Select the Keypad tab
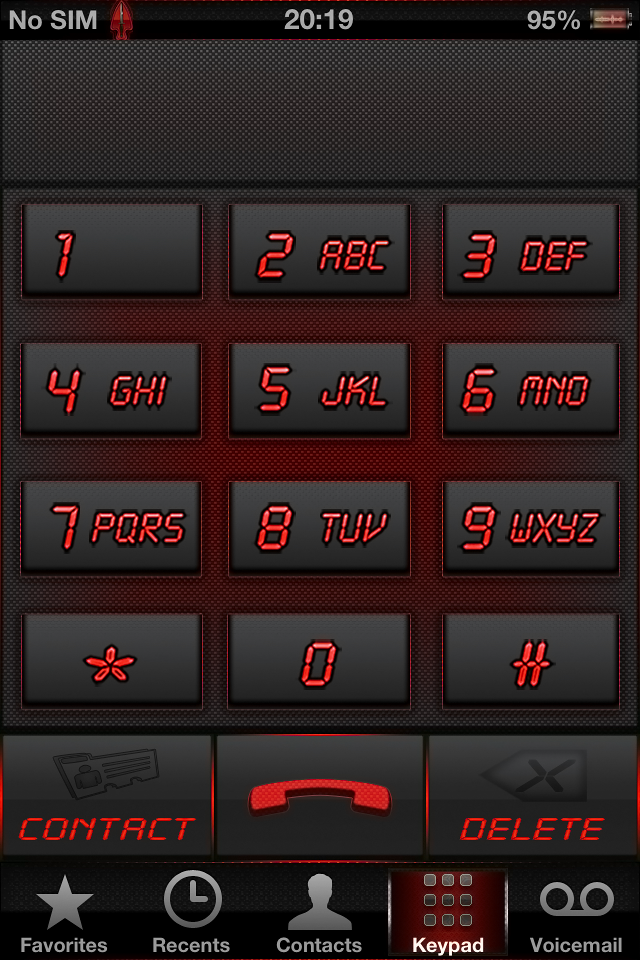The width and height of the screenshot is (640, 960). tap(448, 913)
